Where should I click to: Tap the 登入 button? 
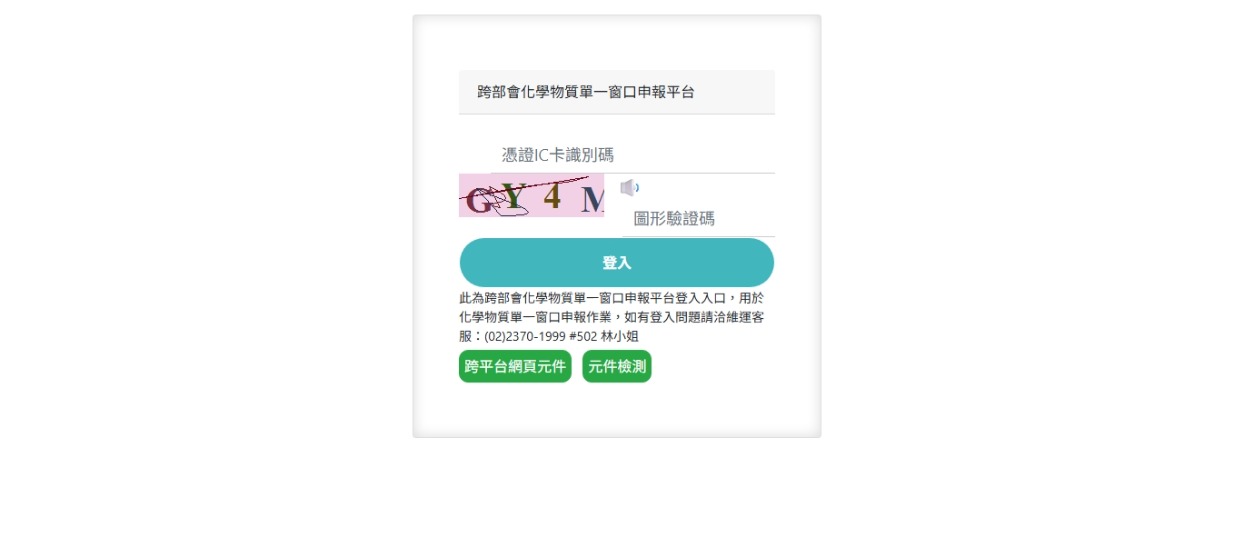pos(616,263)
